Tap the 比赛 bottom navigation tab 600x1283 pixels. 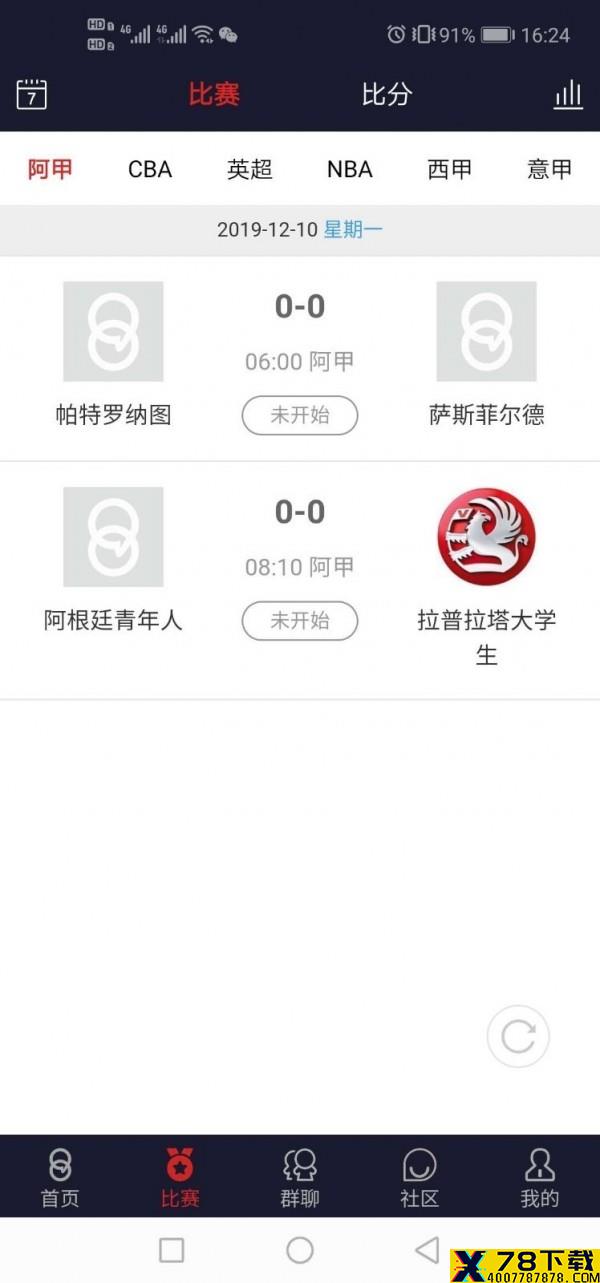click(180, 1178)
